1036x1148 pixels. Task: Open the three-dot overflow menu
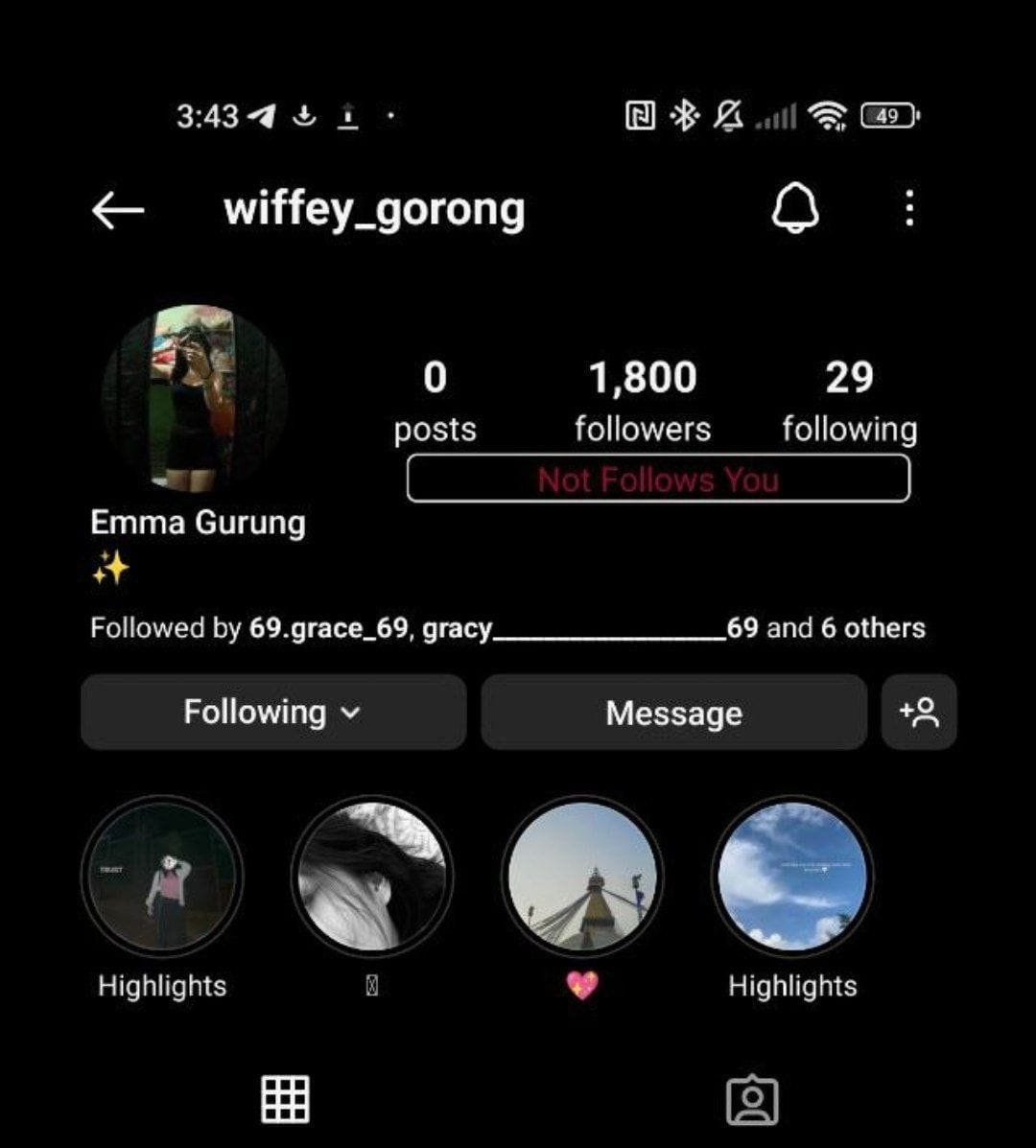pos(908,208)
